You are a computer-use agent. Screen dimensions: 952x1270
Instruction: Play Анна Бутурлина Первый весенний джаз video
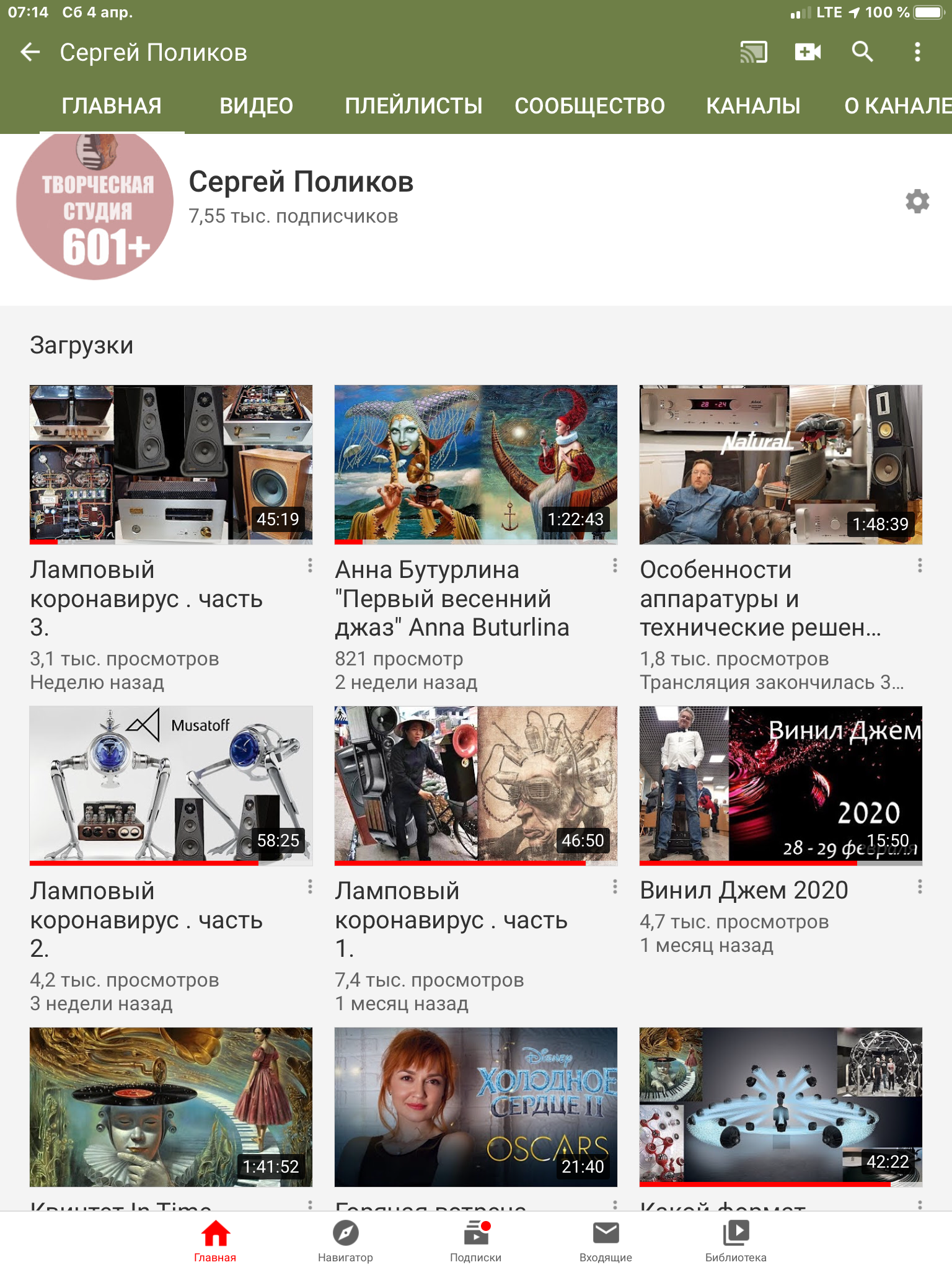475,464
